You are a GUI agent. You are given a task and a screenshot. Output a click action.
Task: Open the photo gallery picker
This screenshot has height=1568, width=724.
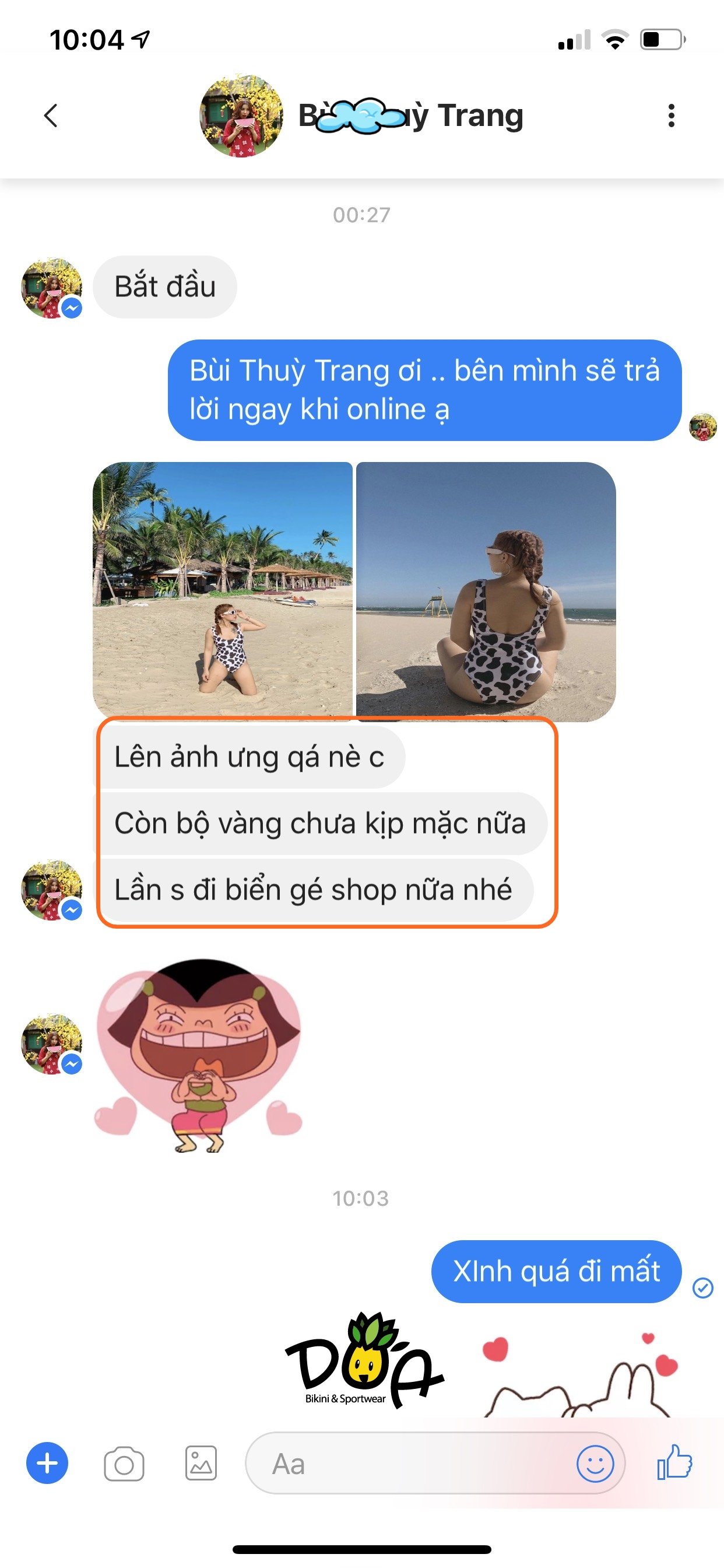(201, 1464)
